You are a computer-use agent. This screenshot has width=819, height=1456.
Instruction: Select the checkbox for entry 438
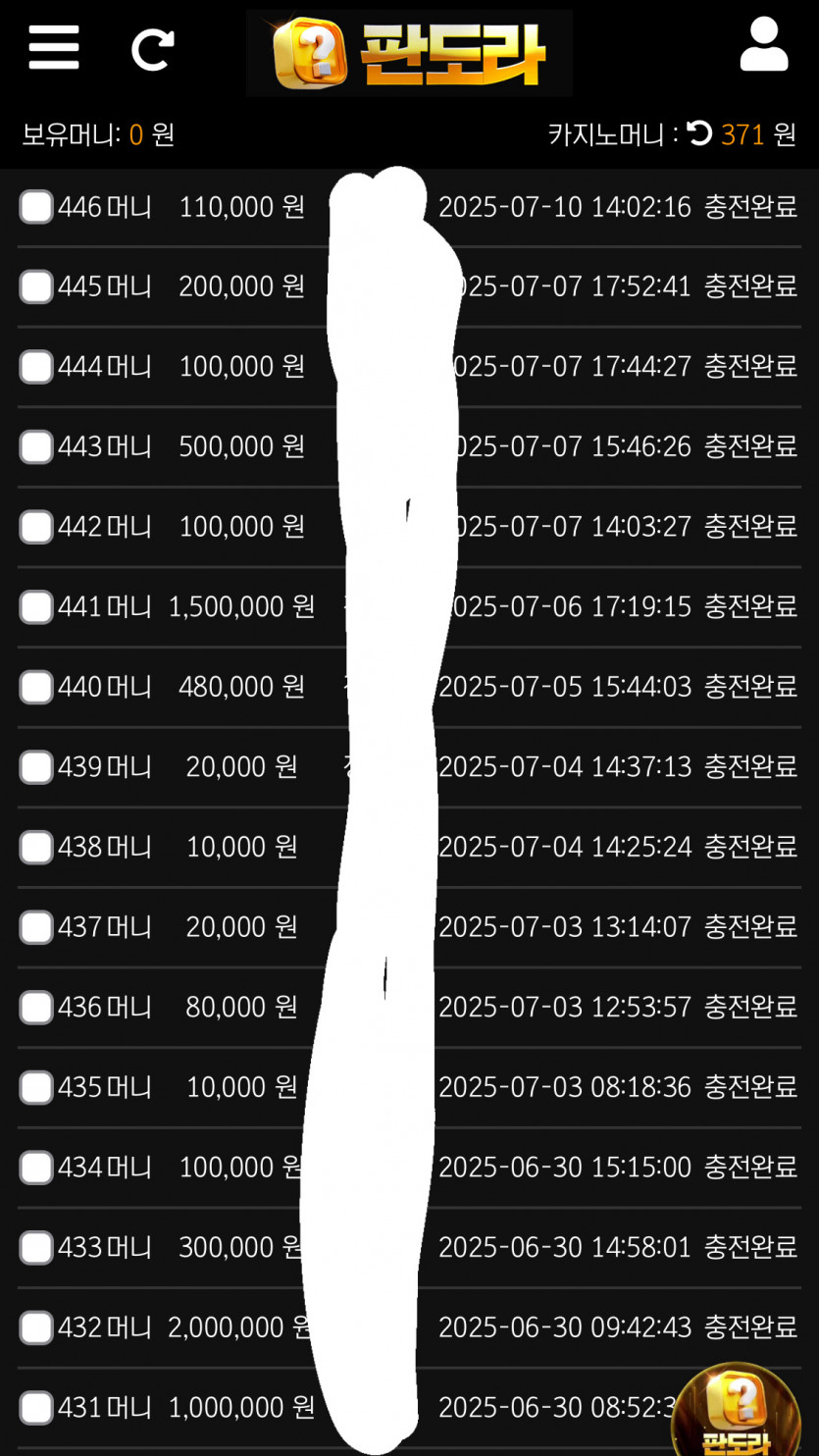pos(36,847)
